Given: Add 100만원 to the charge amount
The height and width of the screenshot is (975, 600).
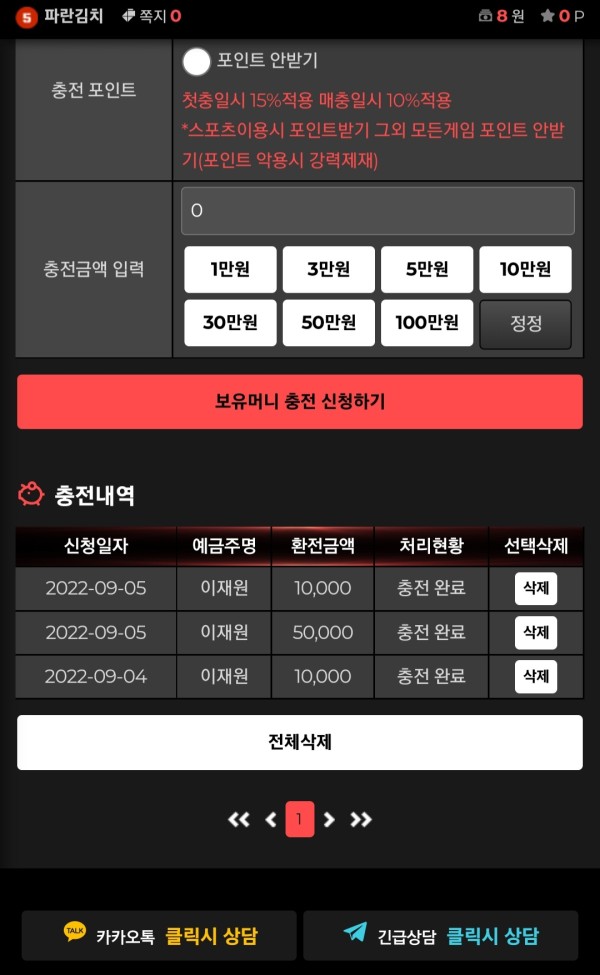Looking at the screenshot, I should coord(427,323).
